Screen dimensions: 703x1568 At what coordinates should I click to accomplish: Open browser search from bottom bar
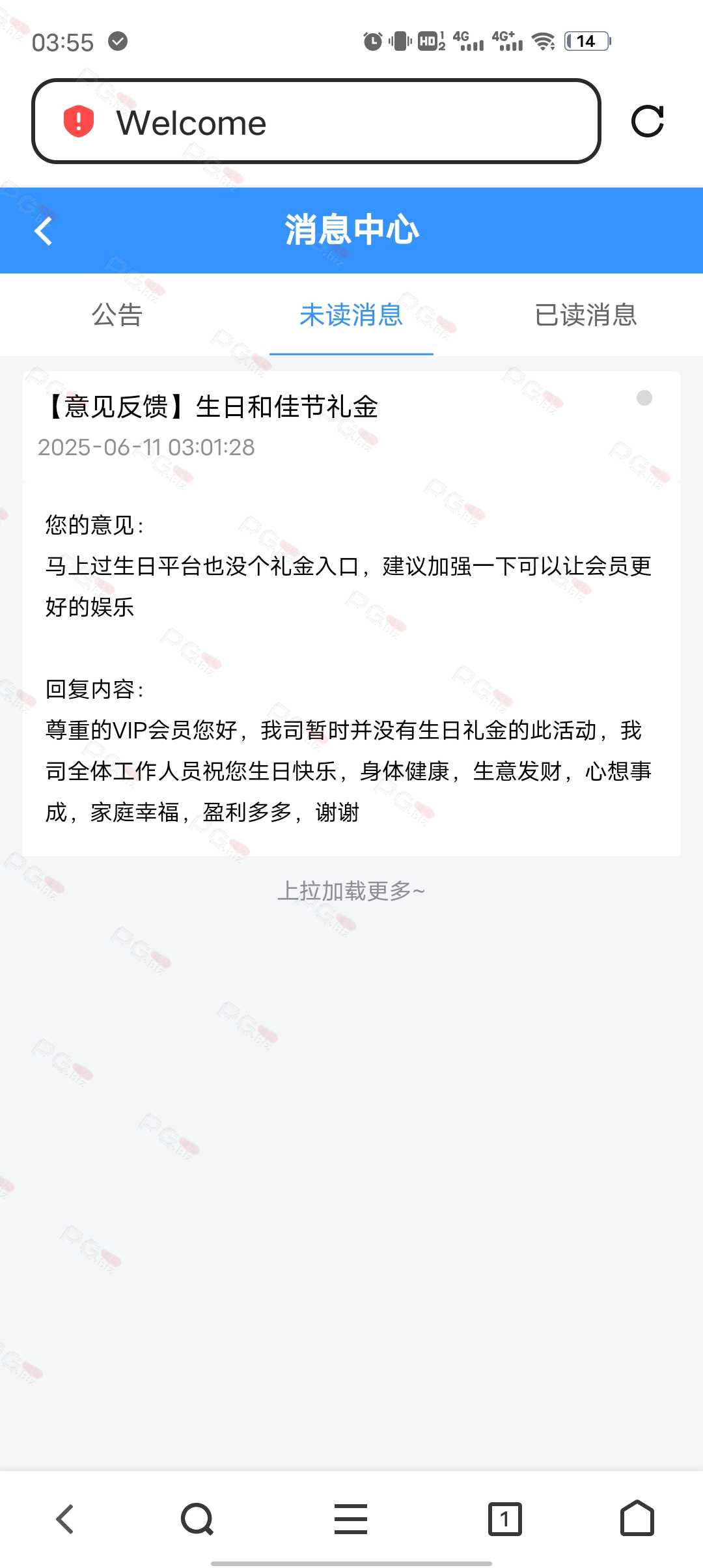(x=197, y=1519)
